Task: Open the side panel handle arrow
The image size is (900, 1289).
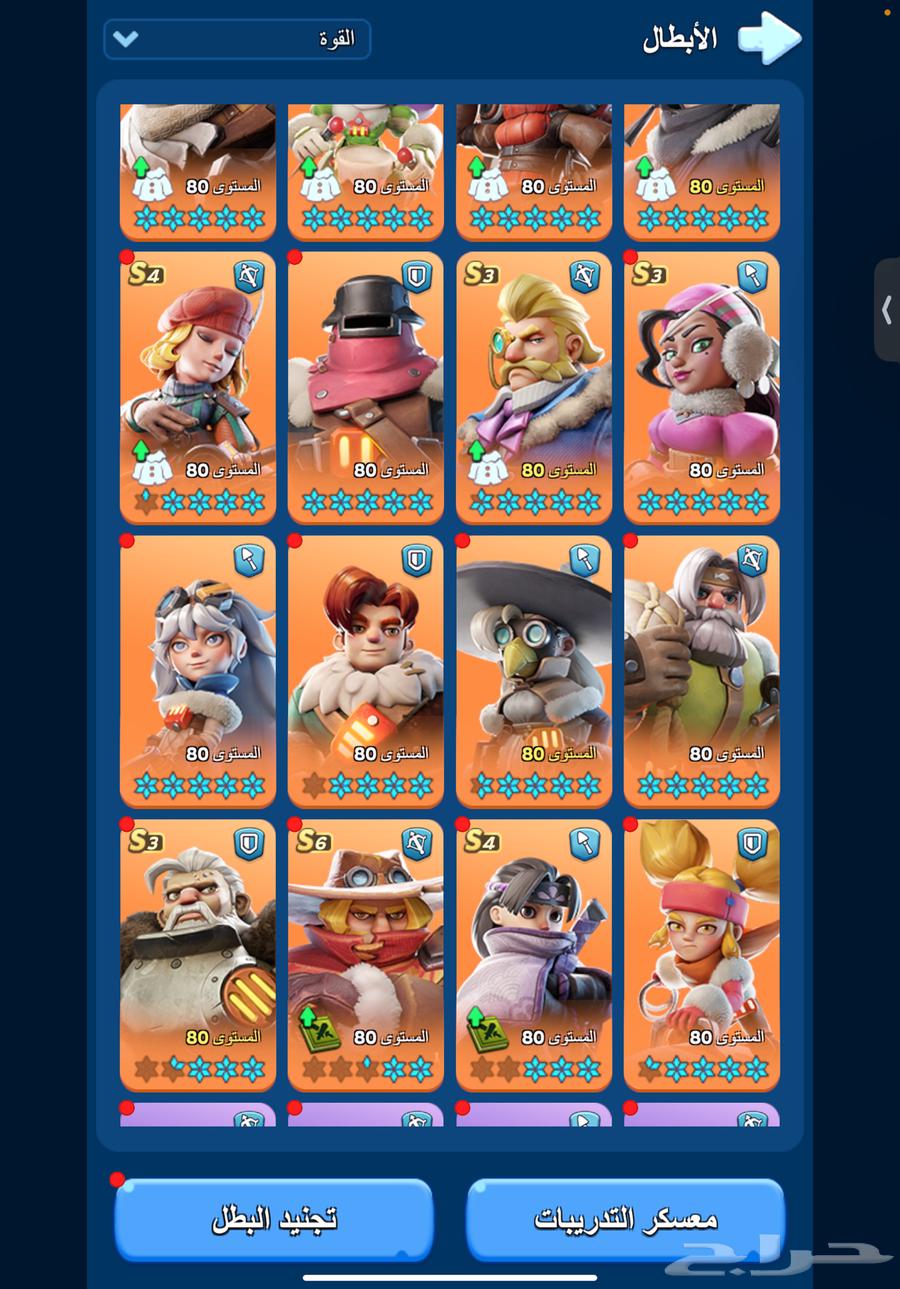Action: tap(886, 310)
